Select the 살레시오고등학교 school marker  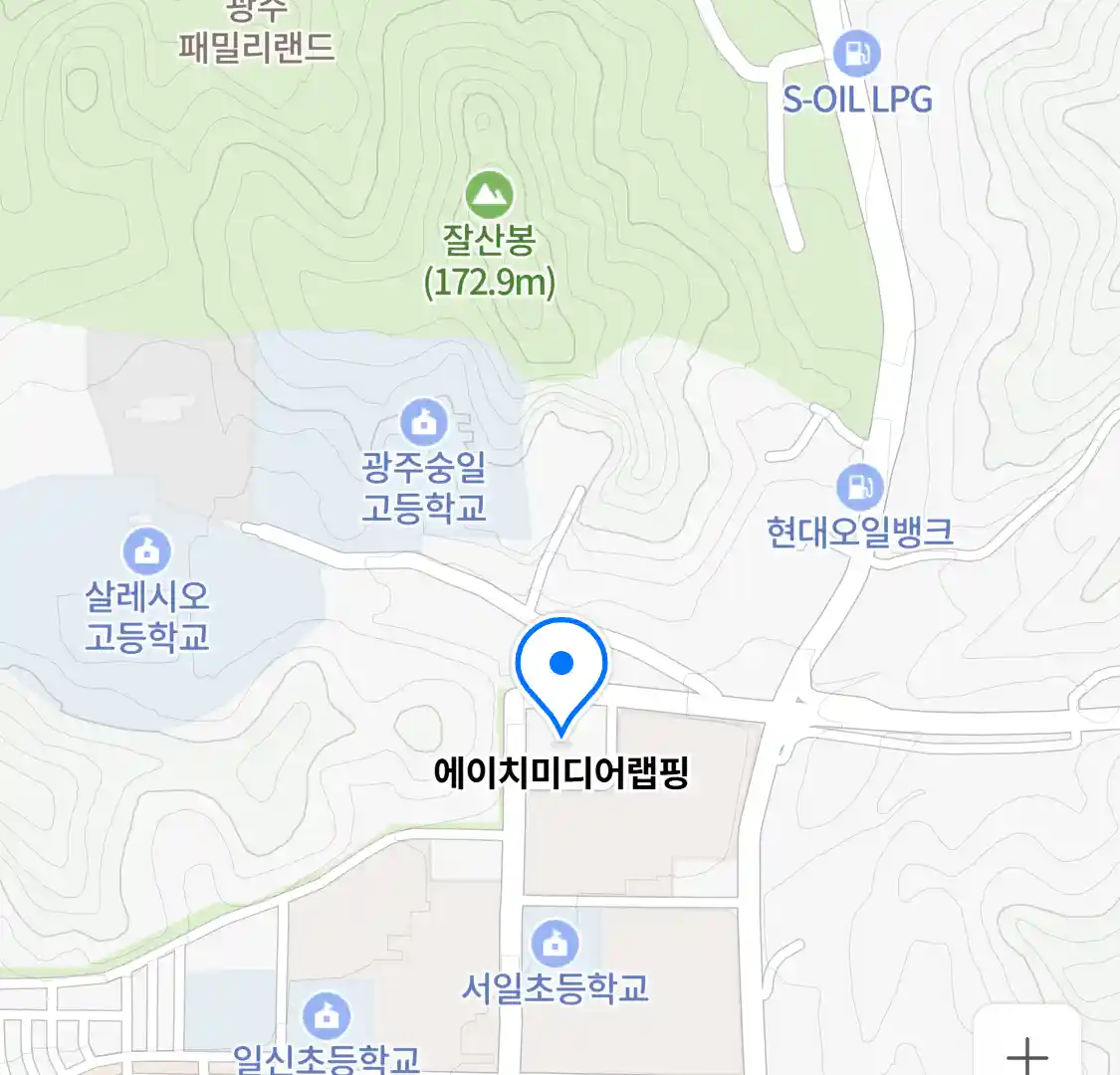click(147, 550)
